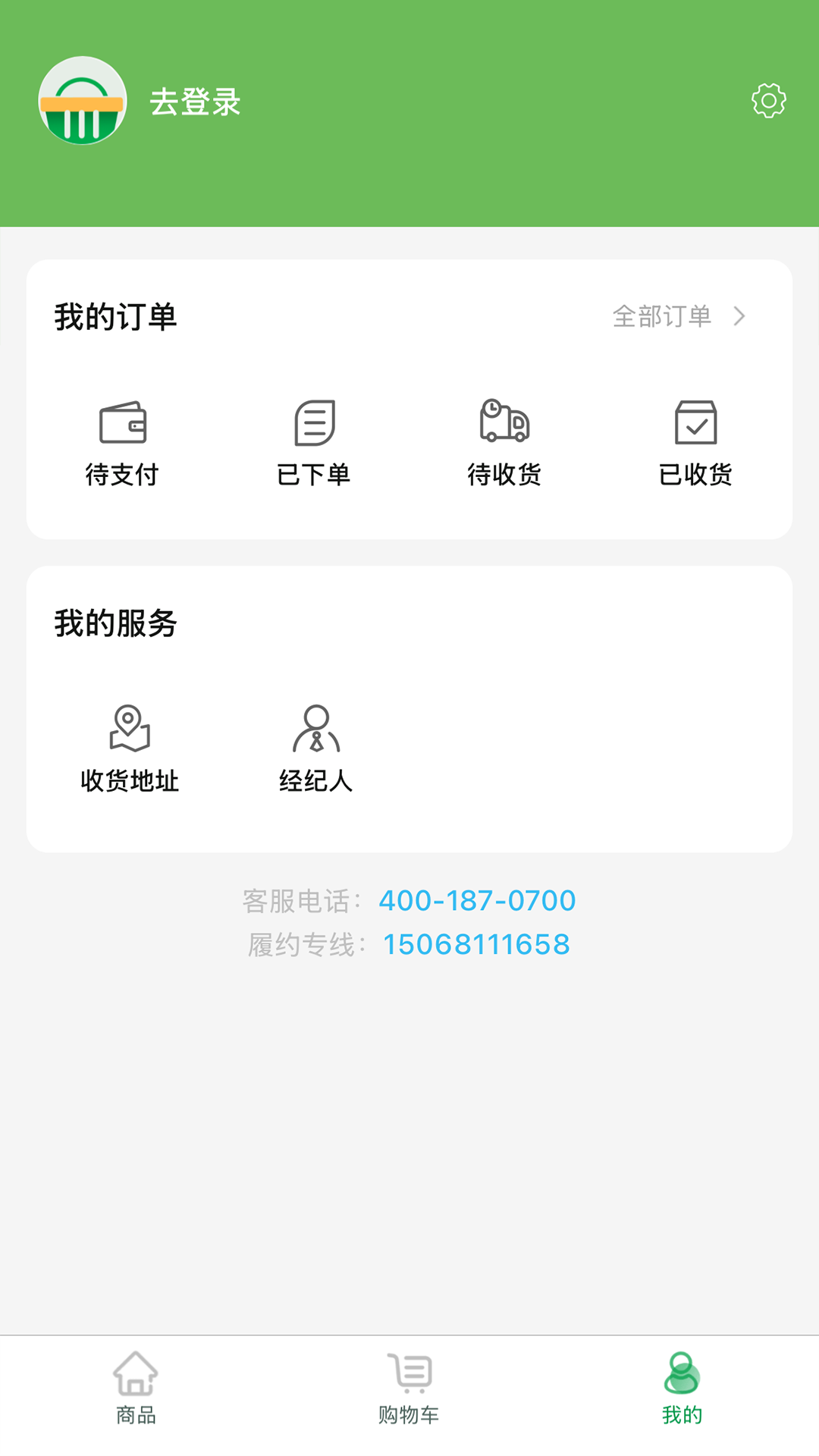Expand 全部订单 to view all orders
This screenshot has width=819, height=1456.
[x=663, y=317]
